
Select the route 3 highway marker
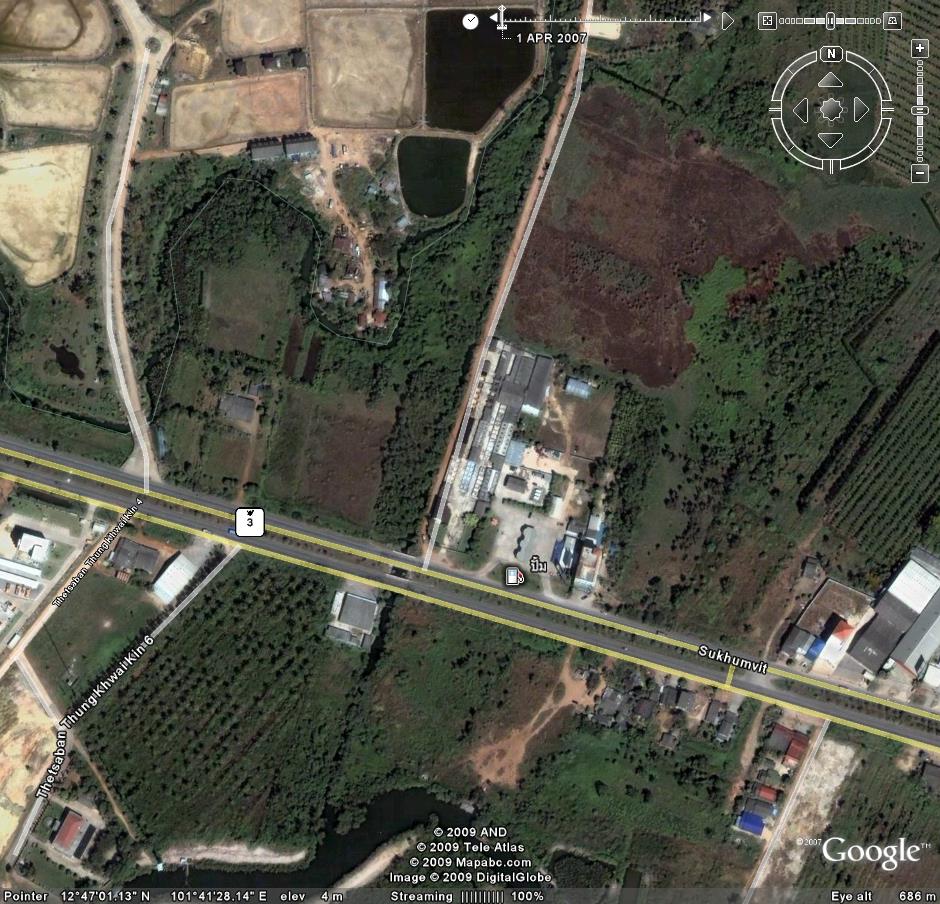250,521
